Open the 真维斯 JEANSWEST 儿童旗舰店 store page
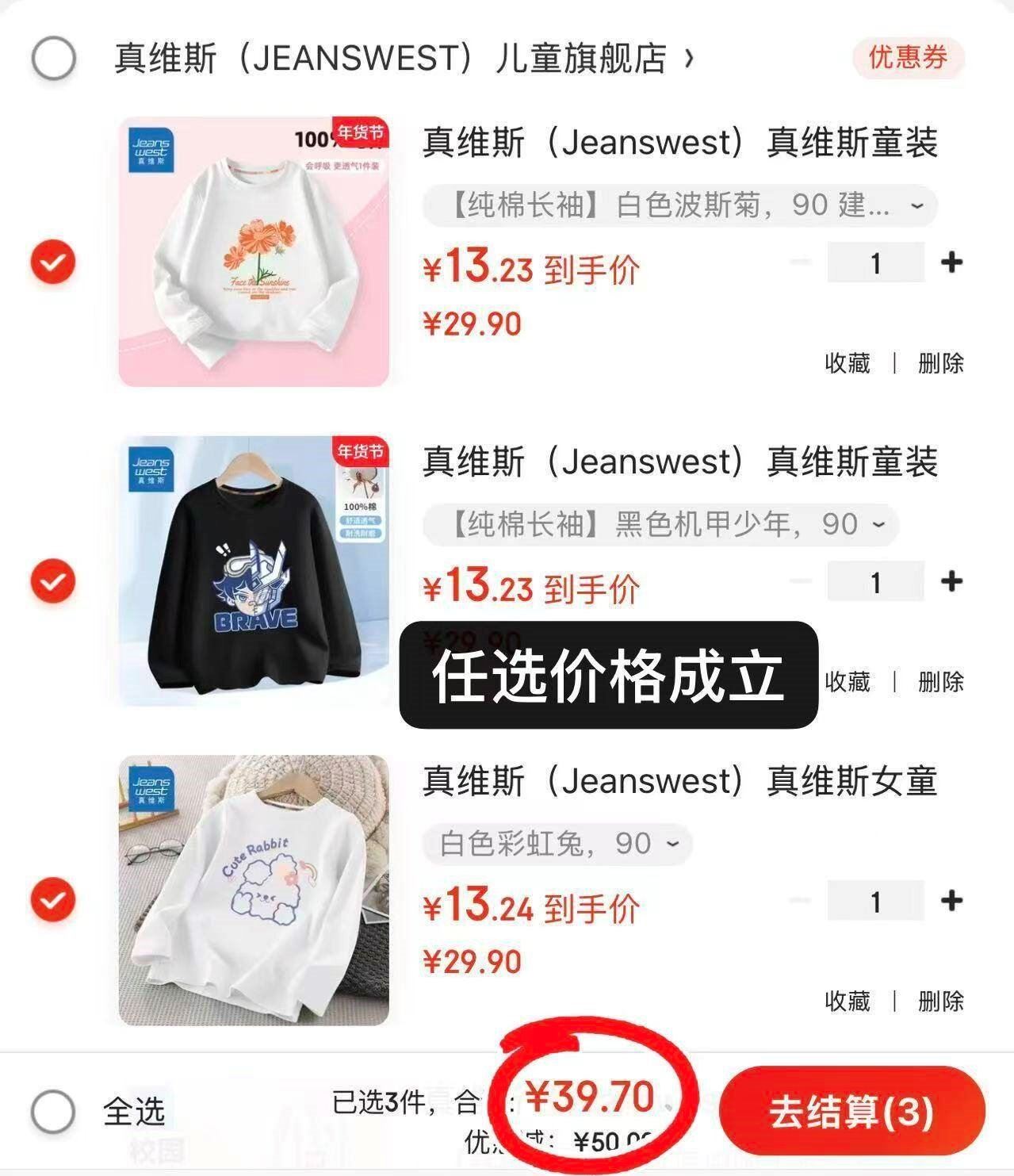1014x1176 pixels. click(x=404, y=59)
